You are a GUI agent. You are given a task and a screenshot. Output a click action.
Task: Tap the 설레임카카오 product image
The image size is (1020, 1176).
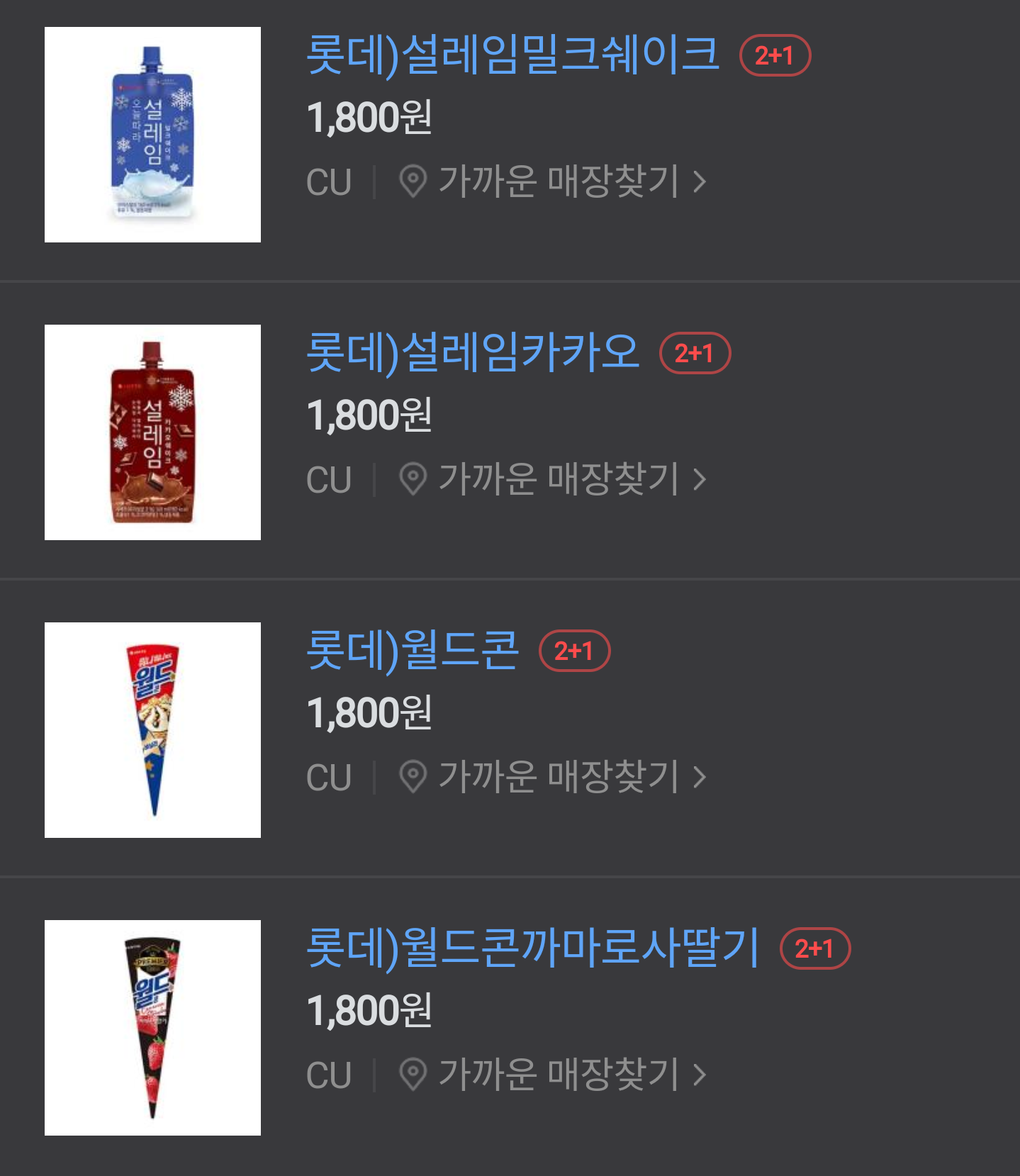pos(152,432)
